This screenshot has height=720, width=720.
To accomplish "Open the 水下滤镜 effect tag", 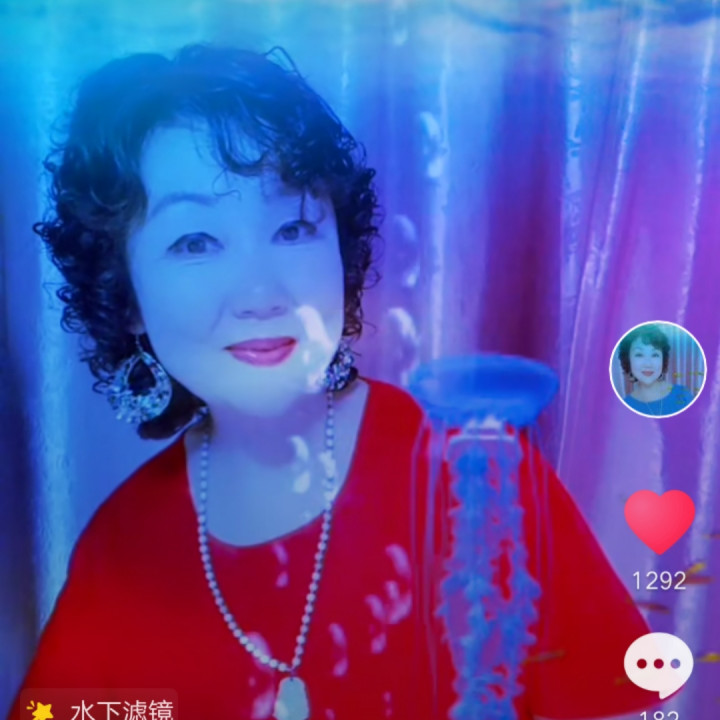I will tap(100, 708).
